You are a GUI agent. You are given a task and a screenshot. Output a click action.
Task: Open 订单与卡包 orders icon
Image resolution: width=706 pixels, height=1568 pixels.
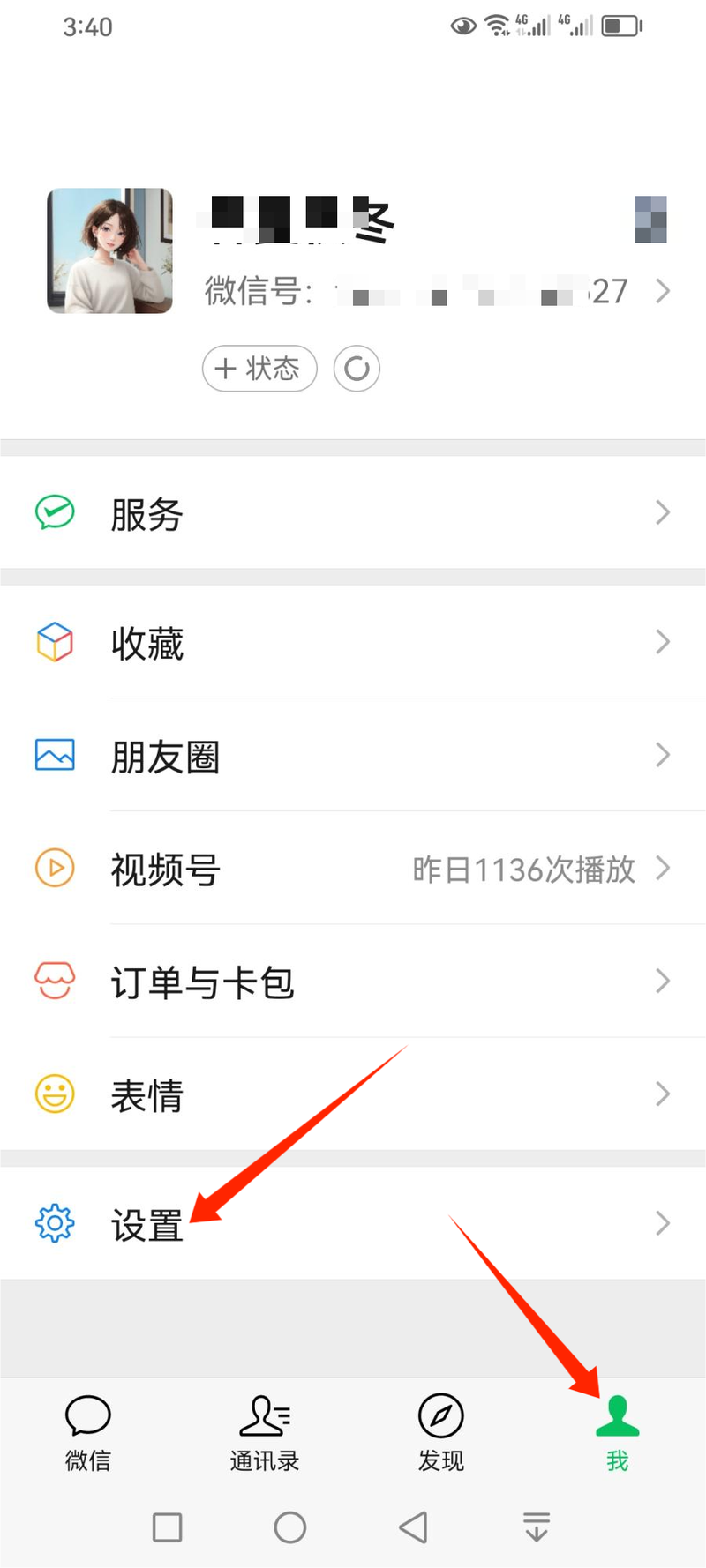tap(54, 981)
